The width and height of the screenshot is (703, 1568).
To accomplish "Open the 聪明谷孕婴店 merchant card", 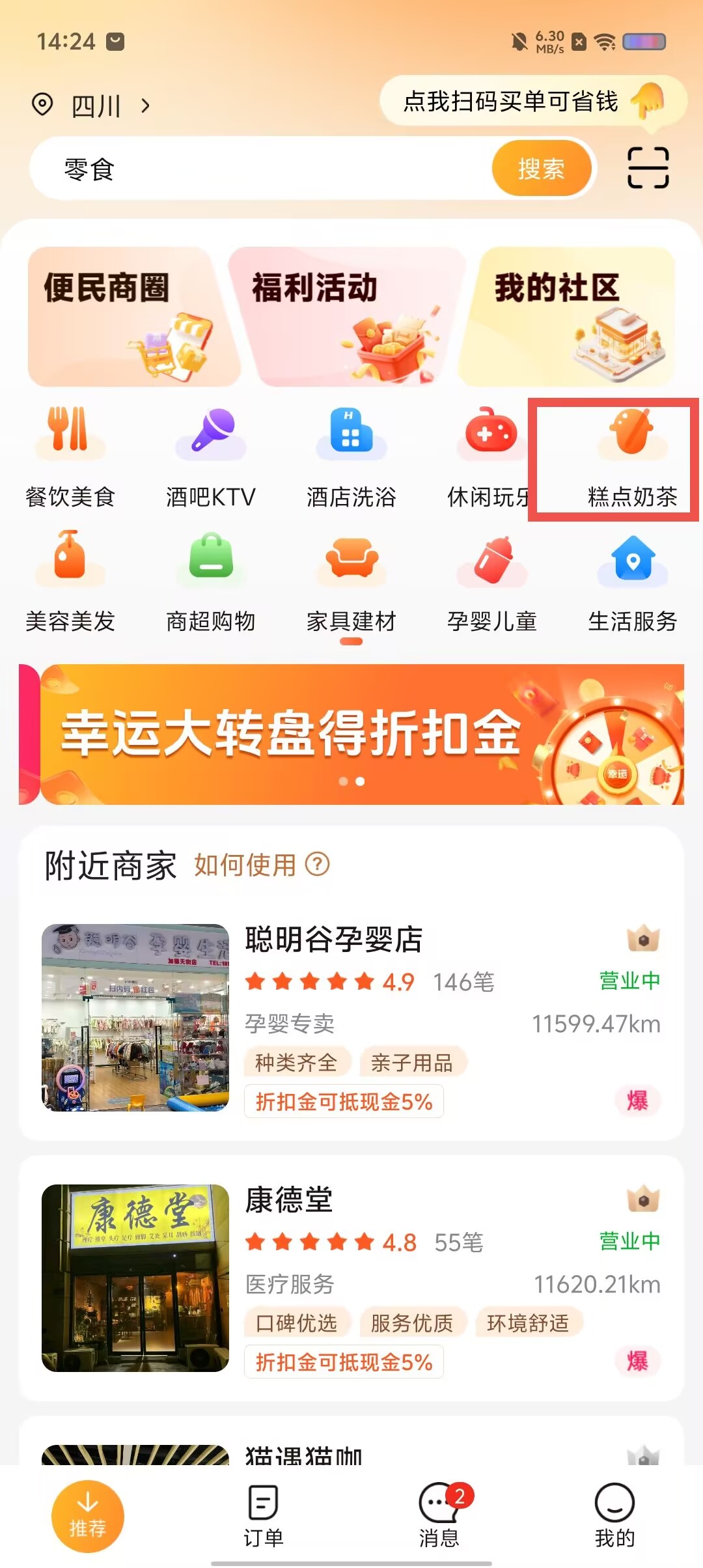I will [x=351, y=1017].
